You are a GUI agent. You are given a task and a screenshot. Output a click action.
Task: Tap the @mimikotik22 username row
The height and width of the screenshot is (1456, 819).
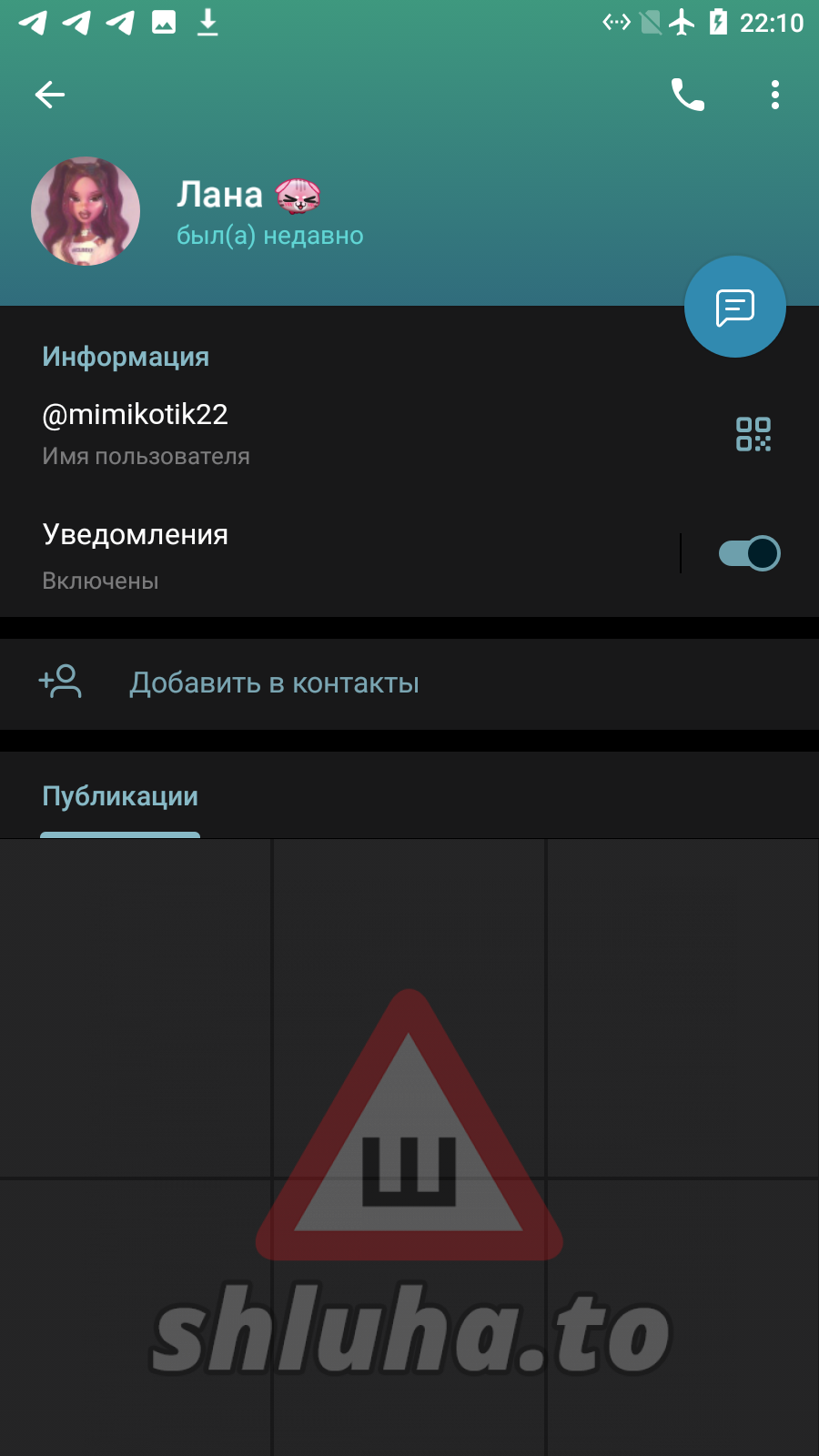pyautogui.click(x=273, y=433)
